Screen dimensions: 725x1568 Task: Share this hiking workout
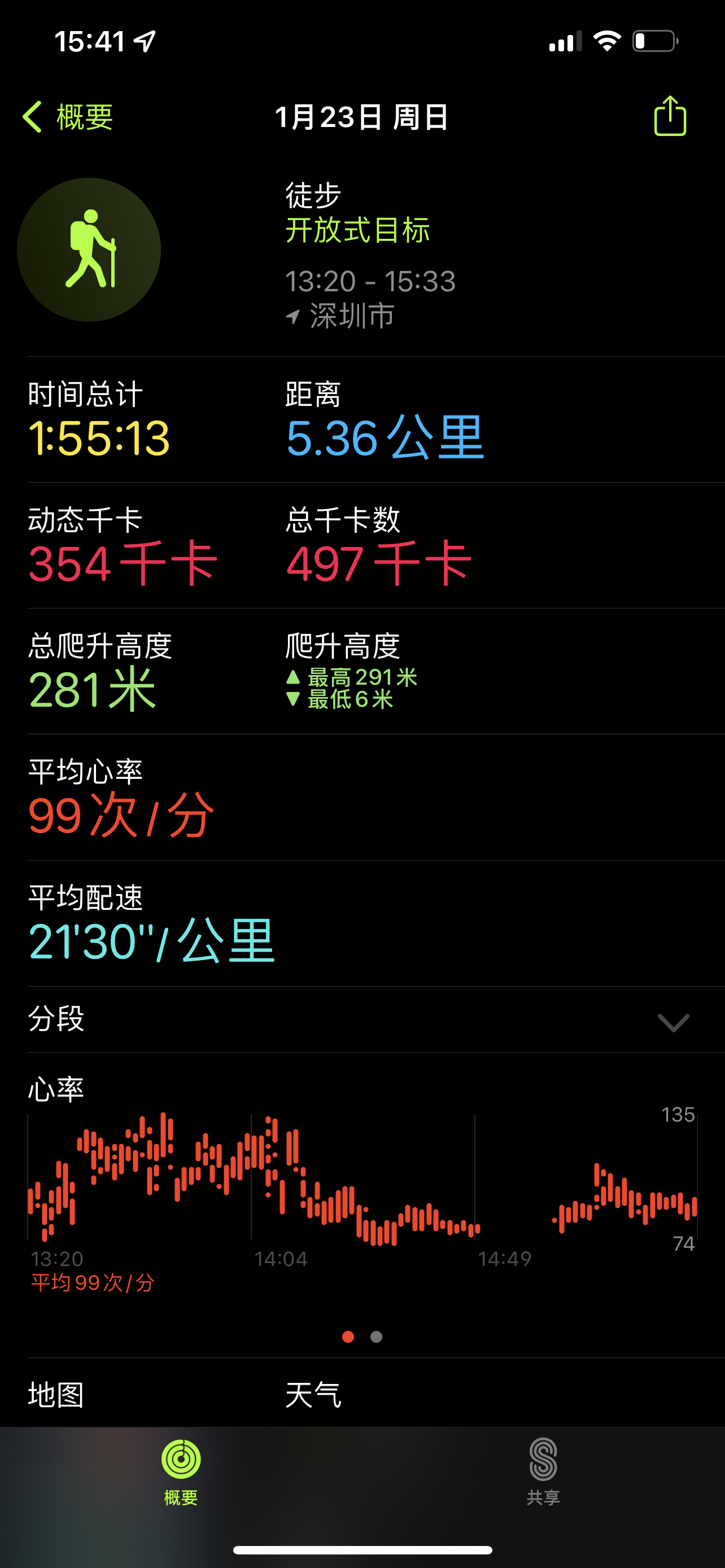(x=670, y=116)
